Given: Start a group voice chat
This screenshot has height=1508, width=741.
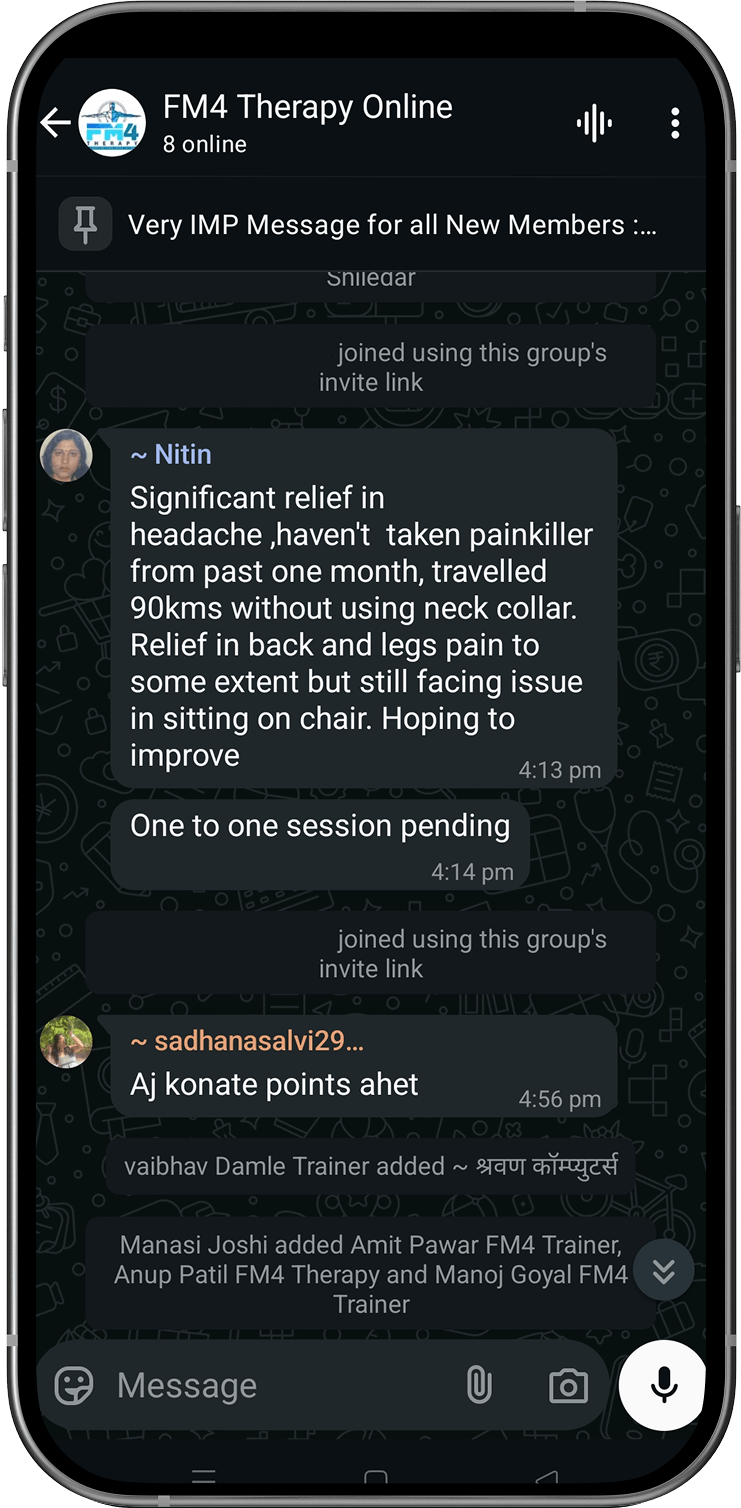Looking at the screenshot, I should (x=594, y=123).
